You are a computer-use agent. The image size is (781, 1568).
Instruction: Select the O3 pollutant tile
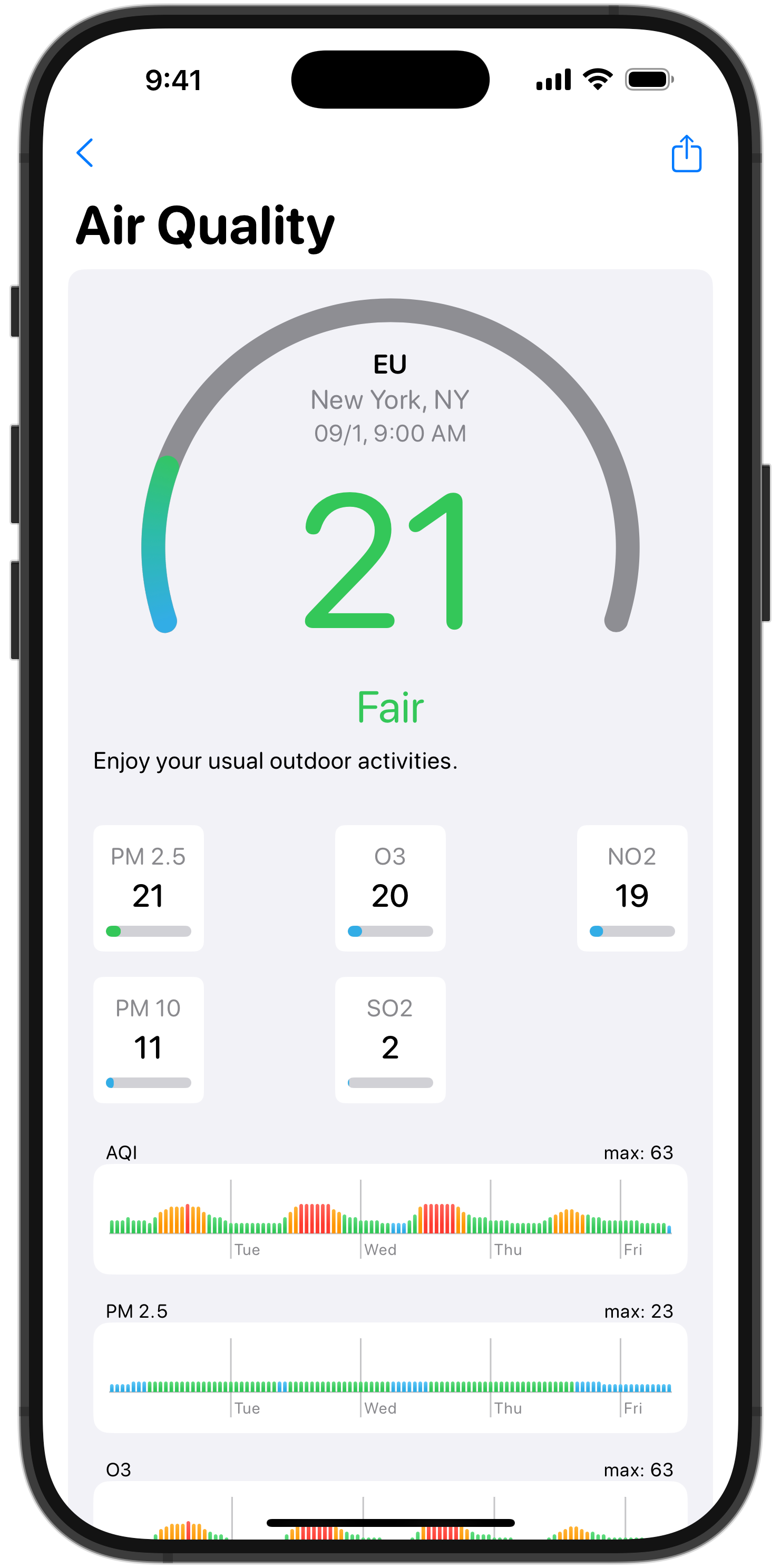click(x=390, y=887)
